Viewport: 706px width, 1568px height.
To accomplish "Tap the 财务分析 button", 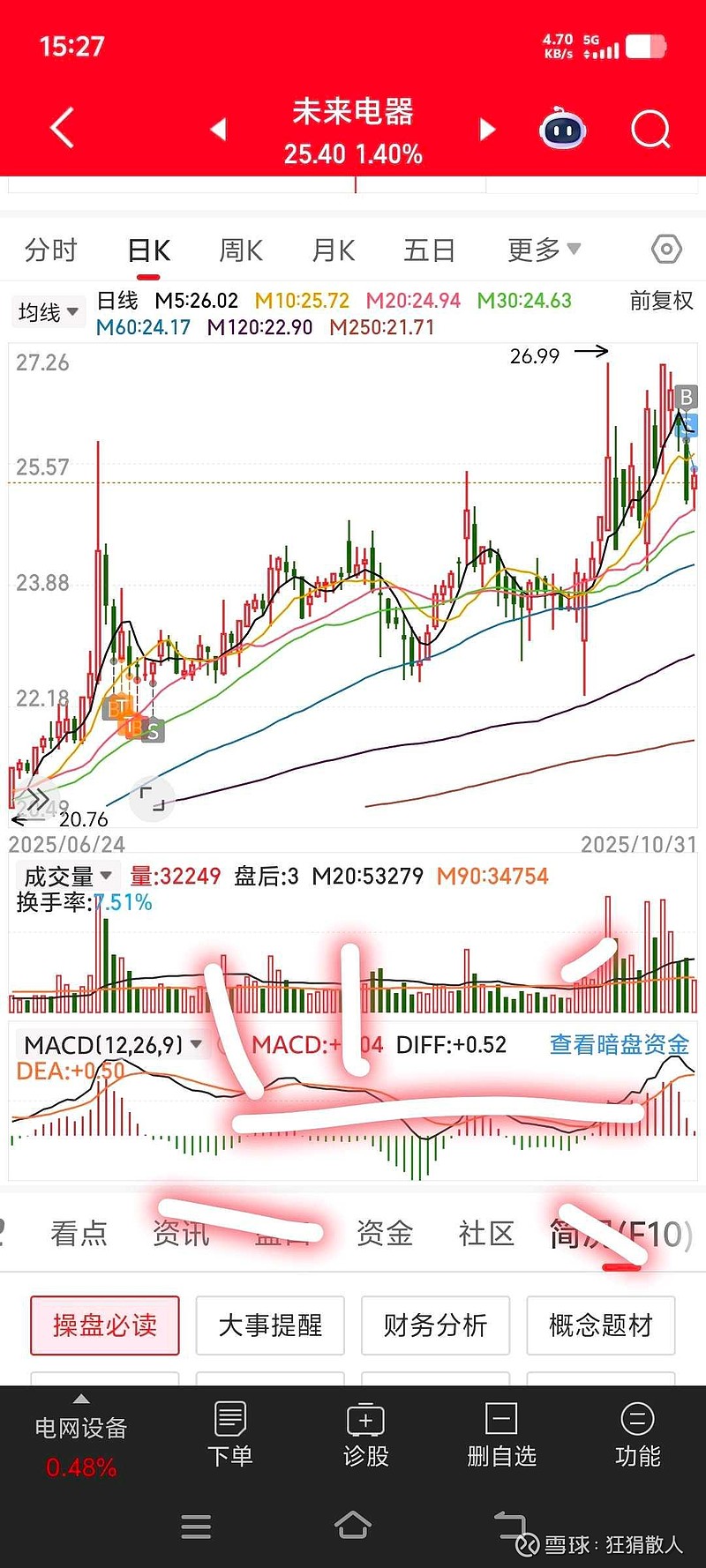I will coord(436,1325).
